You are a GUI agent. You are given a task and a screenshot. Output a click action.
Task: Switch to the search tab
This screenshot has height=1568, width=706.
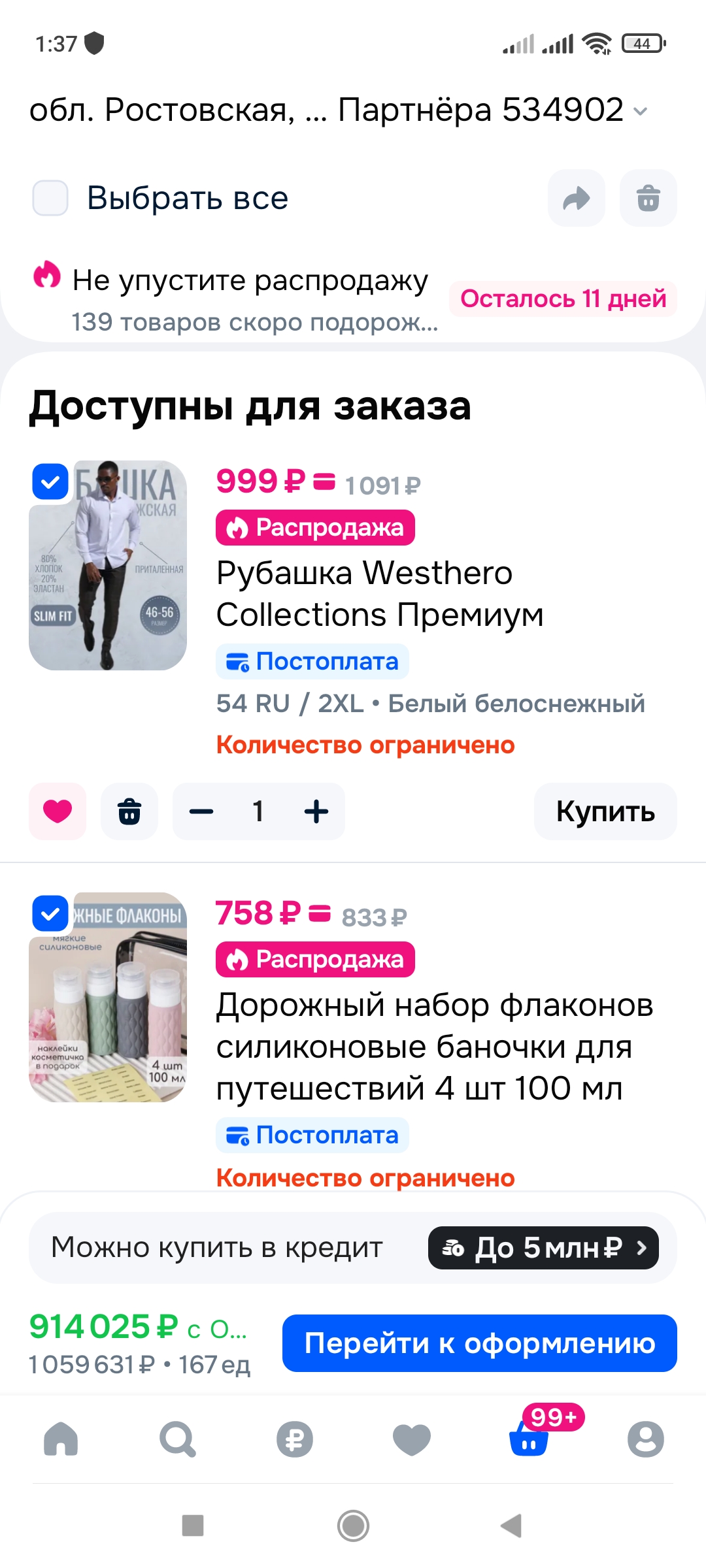pyautogui.click(x=177, y=1439)
